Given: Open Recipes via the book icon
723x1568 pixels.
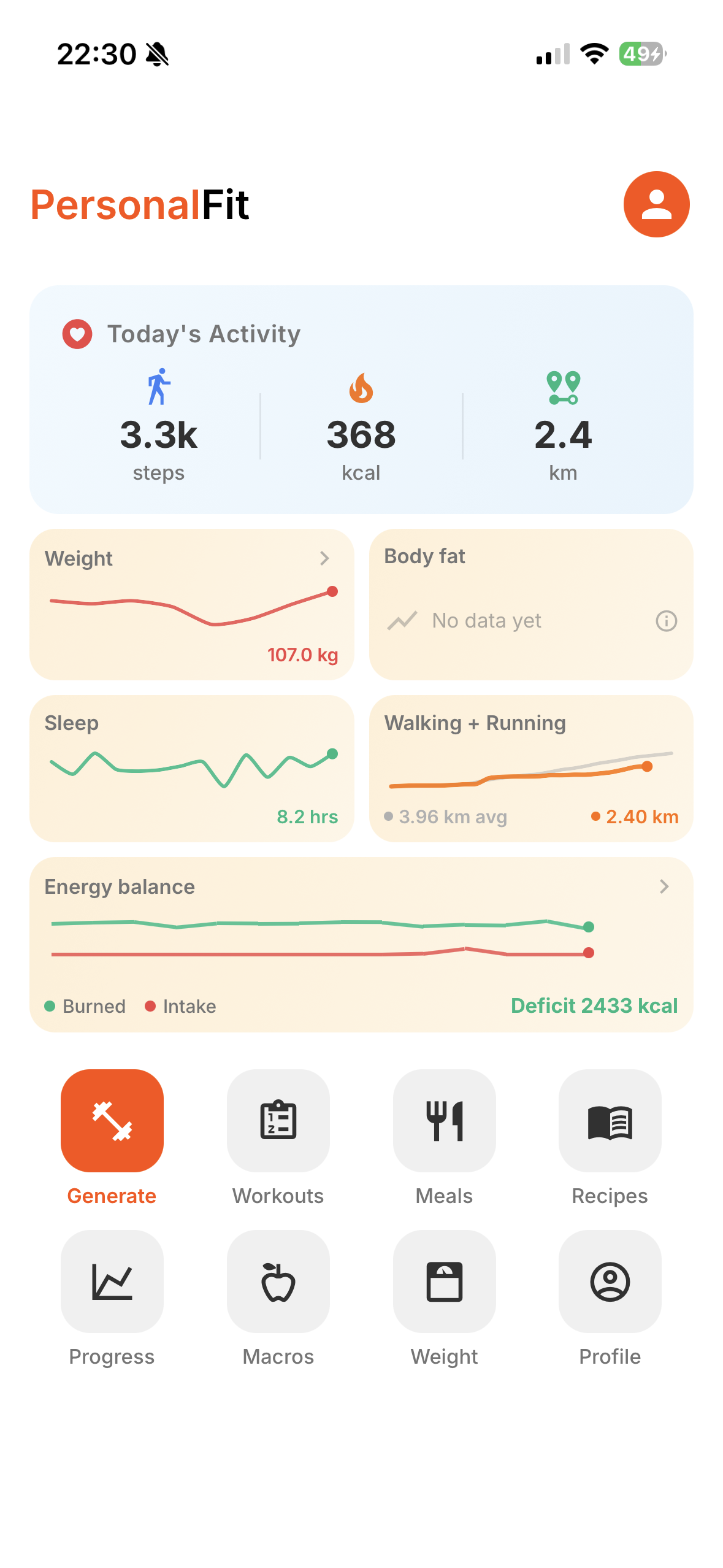Looking at the screenshot, I should 610,1121.
